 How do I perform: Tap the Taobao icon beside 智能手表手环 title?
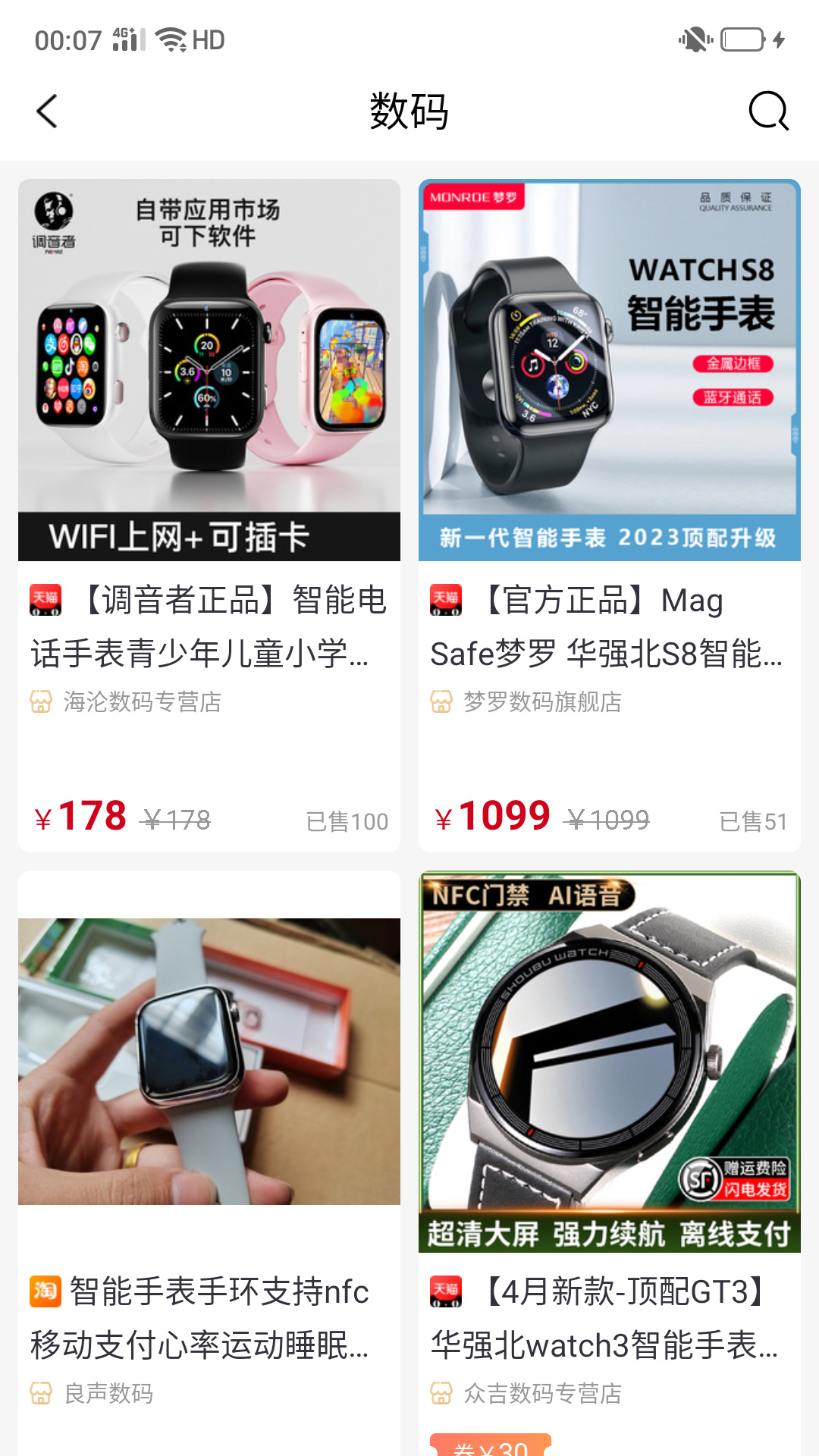(x=44, y=1292)
